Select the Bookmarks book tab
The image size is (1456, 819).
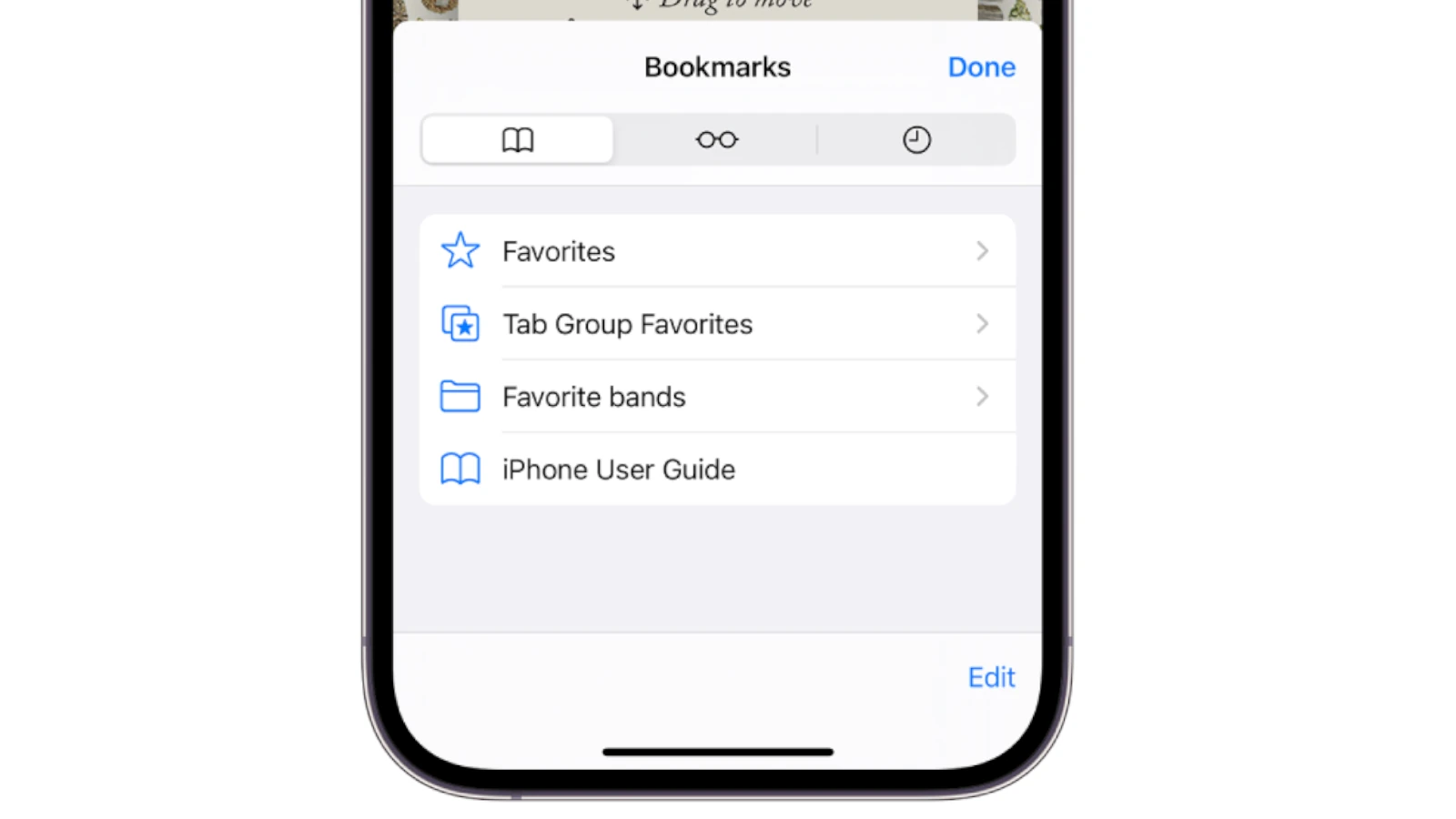517,140
